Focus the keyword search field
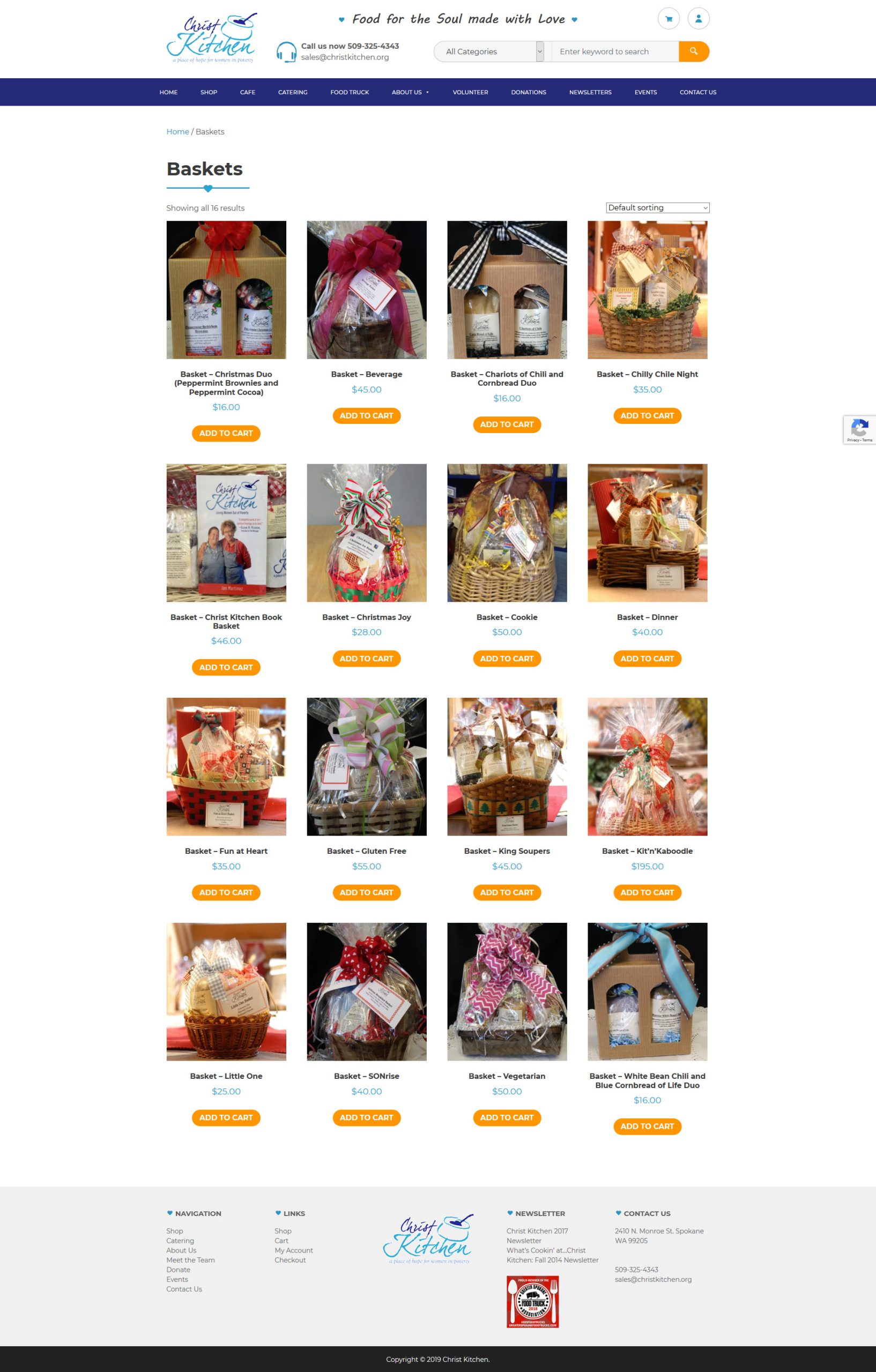Image resolution: width=876 pixels, height=1372 pixels. tap(614, 51)
